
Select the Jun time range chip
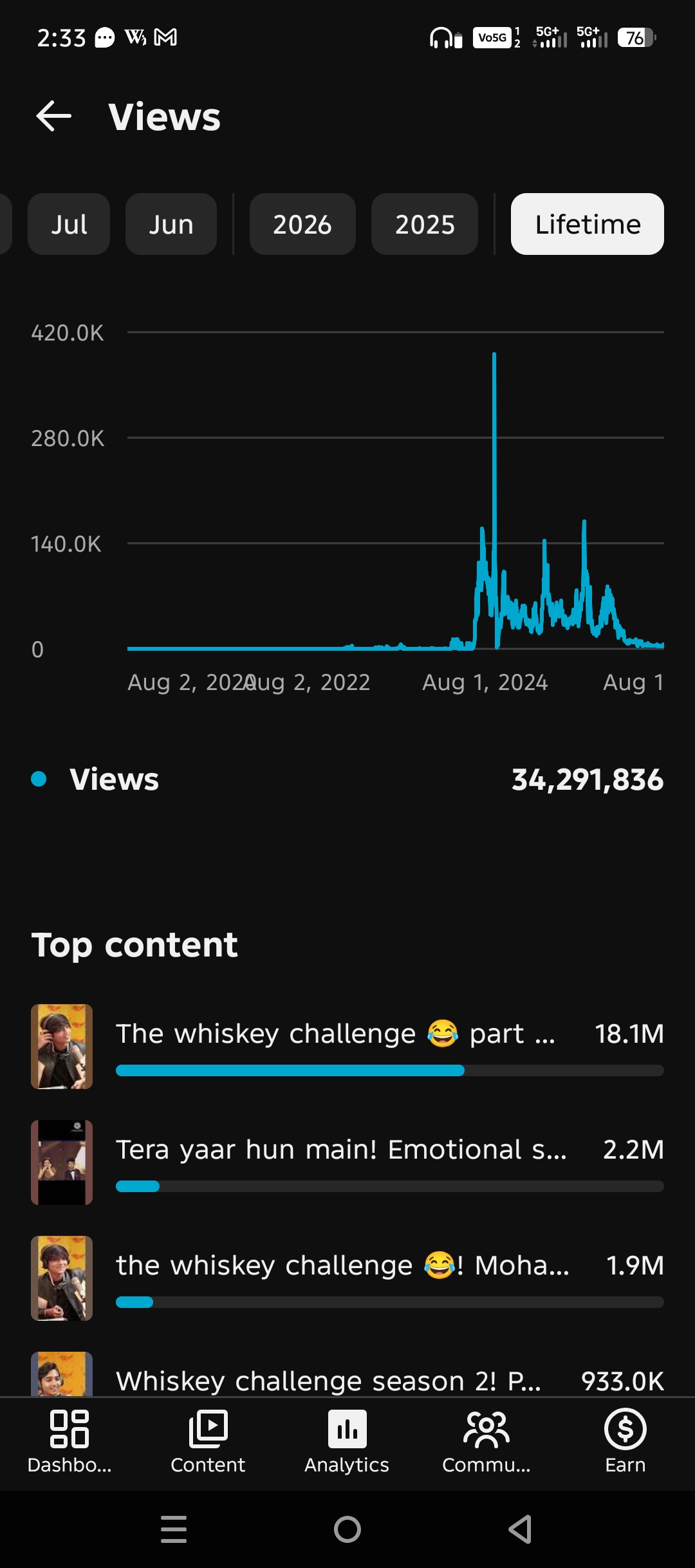pos(171,224)
